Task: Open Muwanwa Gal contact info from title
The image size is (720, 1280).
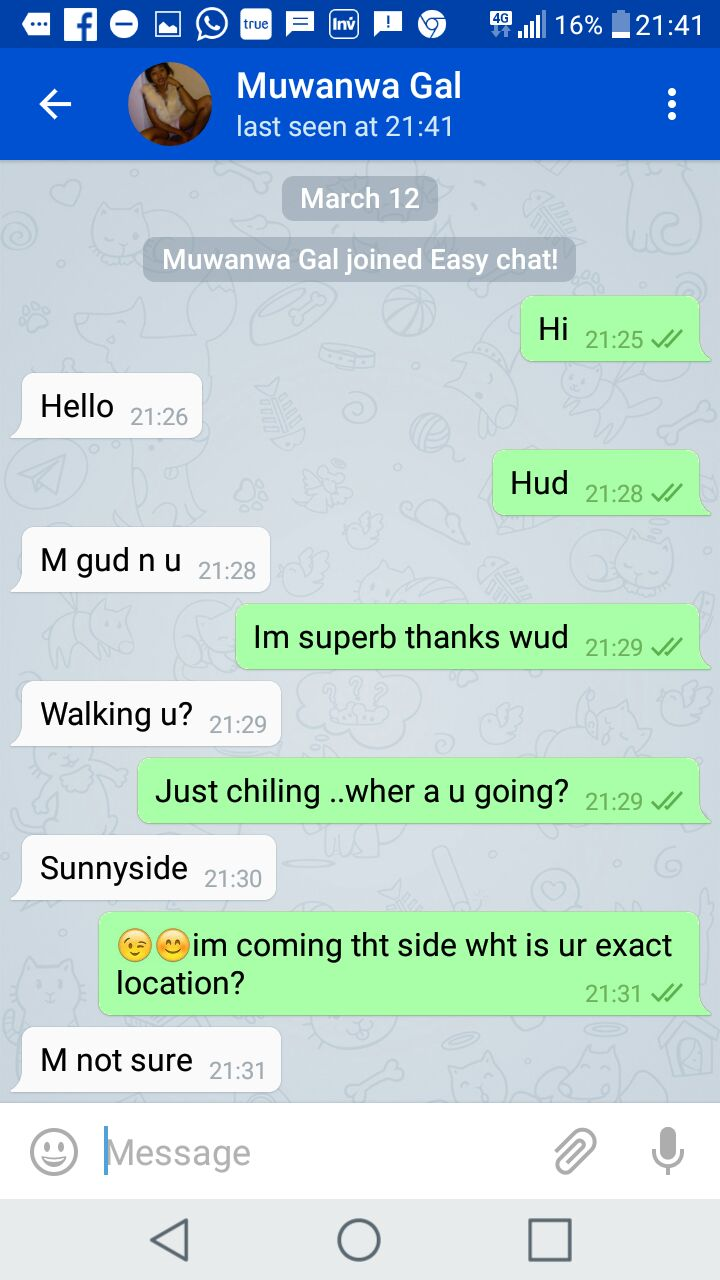Action: click(x=348, y=87)
